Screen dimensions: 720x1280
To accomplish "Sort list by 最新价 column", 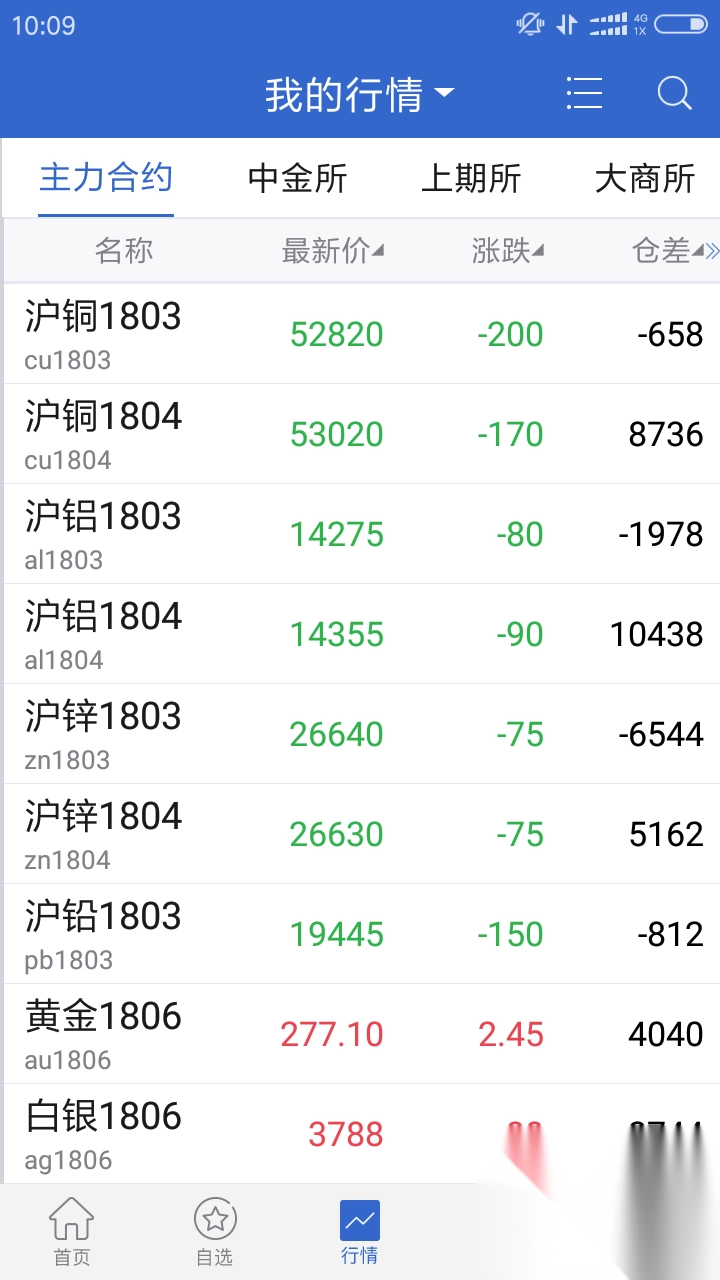I will tap(332, 251).
